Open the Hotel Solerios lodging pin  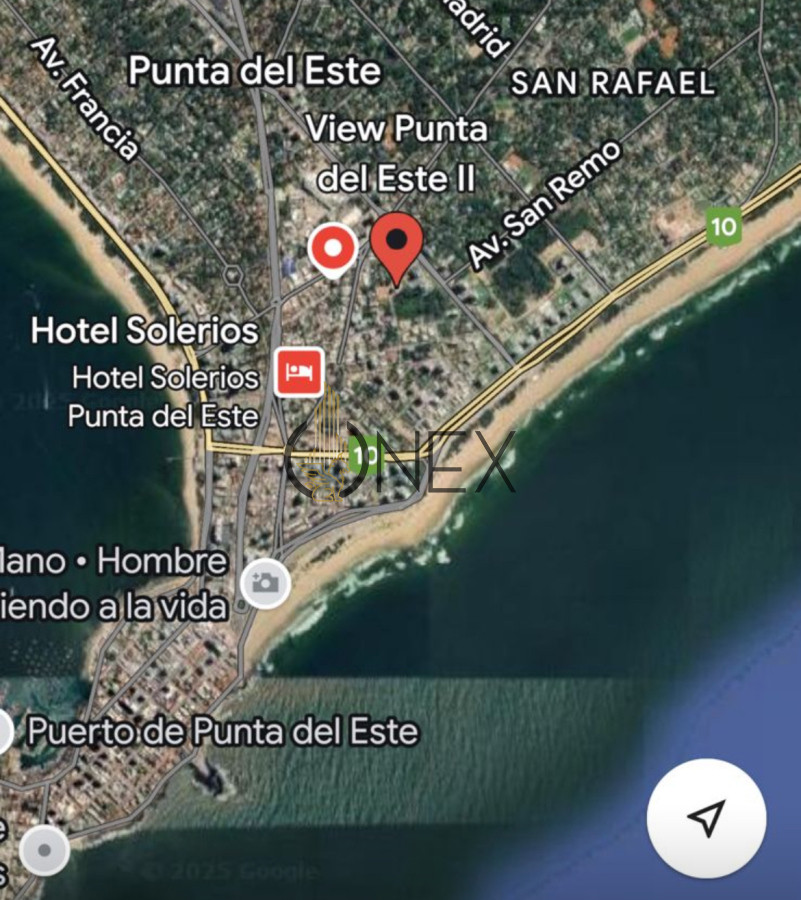pos(299,372)
